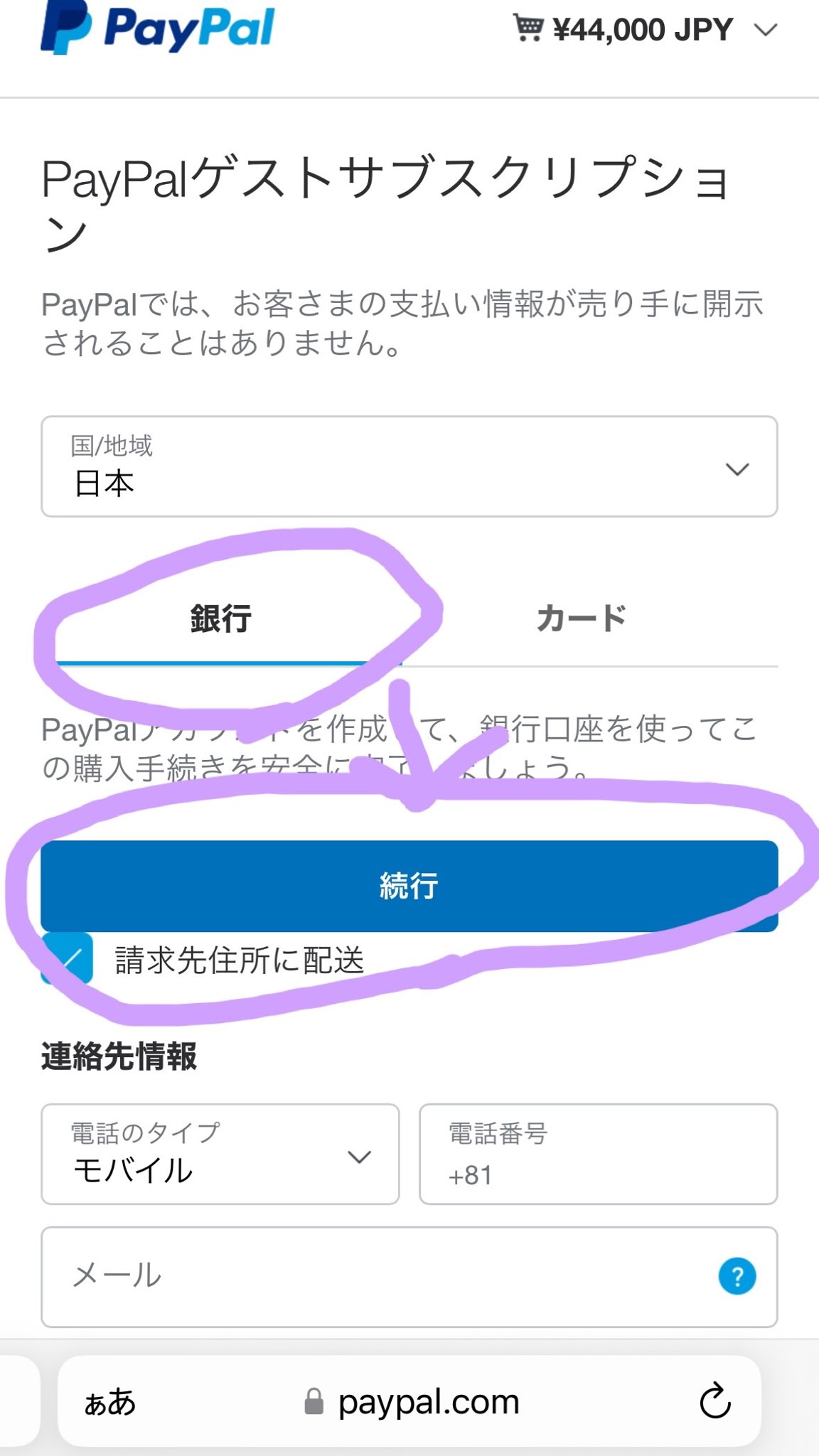819x1456 pixels.
Task: Toggle the 請求先住所に配送 checkbox
Action: pyautogui.click(x=68, y=960)
